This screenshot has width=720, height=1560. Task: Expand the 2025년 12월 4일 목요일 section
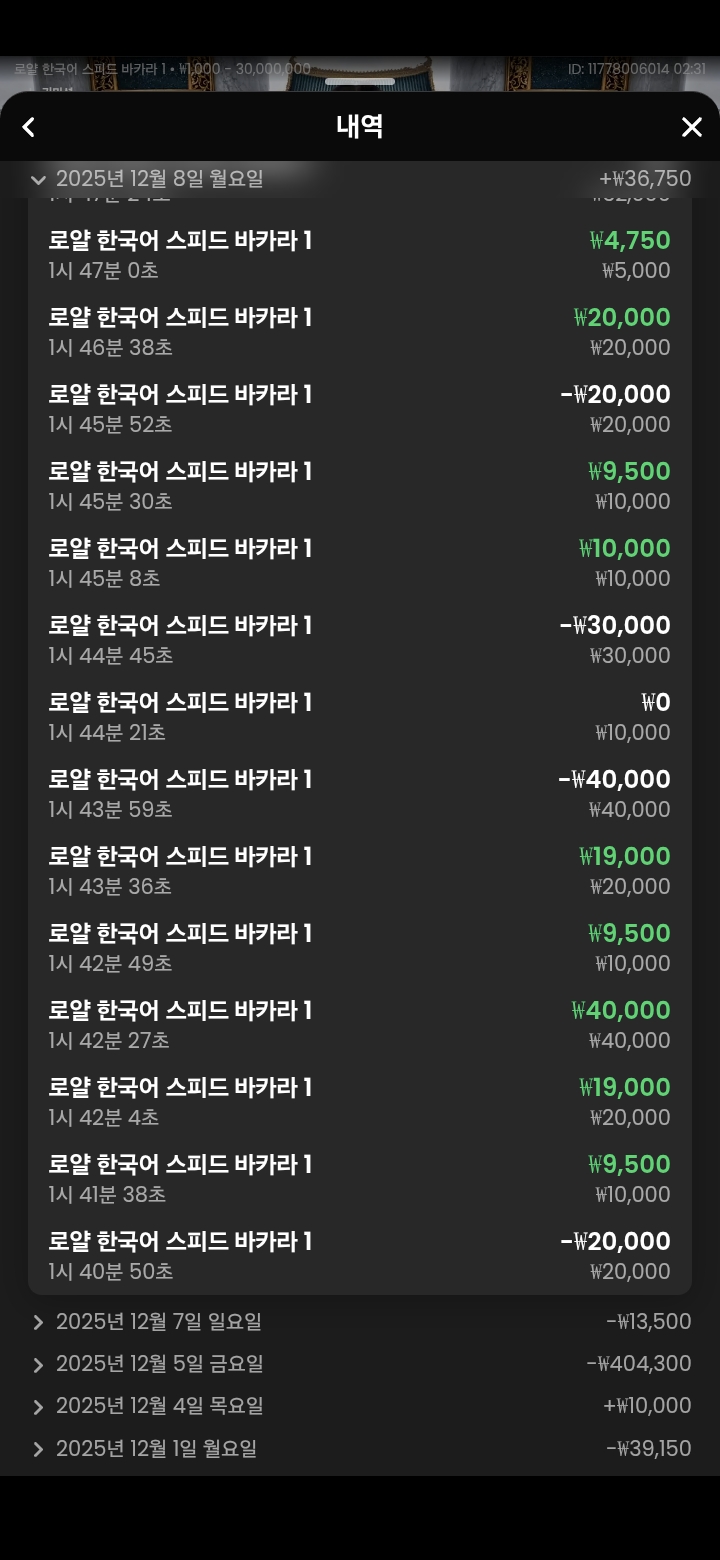point(160,1405)
